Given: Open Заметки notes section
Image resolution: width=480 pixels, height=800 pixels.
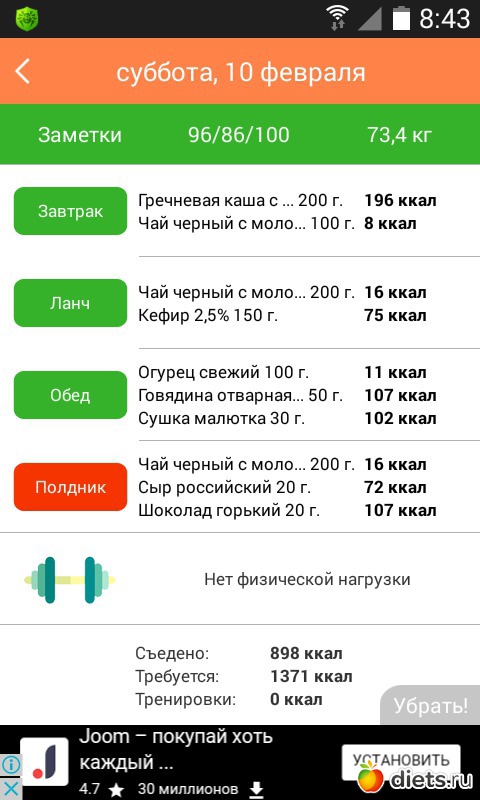Looking at the screenshot, I should coord(80,135).
